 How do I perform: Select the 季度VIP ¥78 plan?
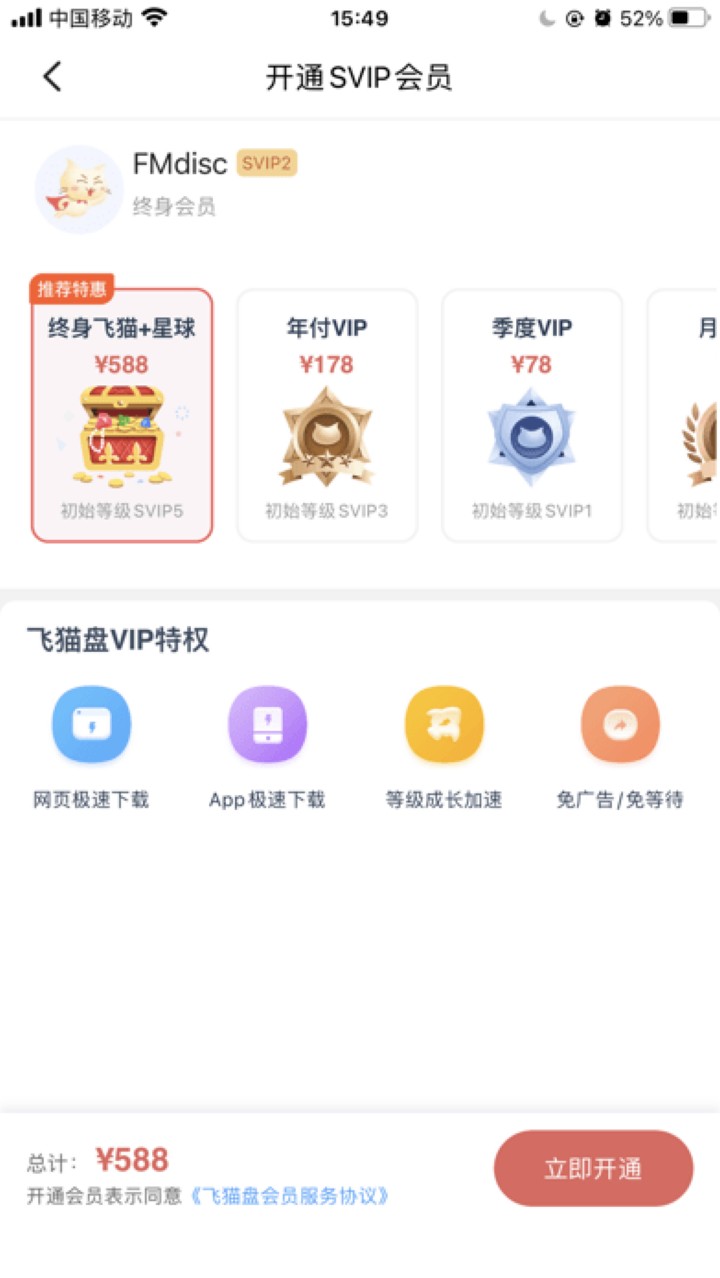pyautogui.click(x=531, y=413)
